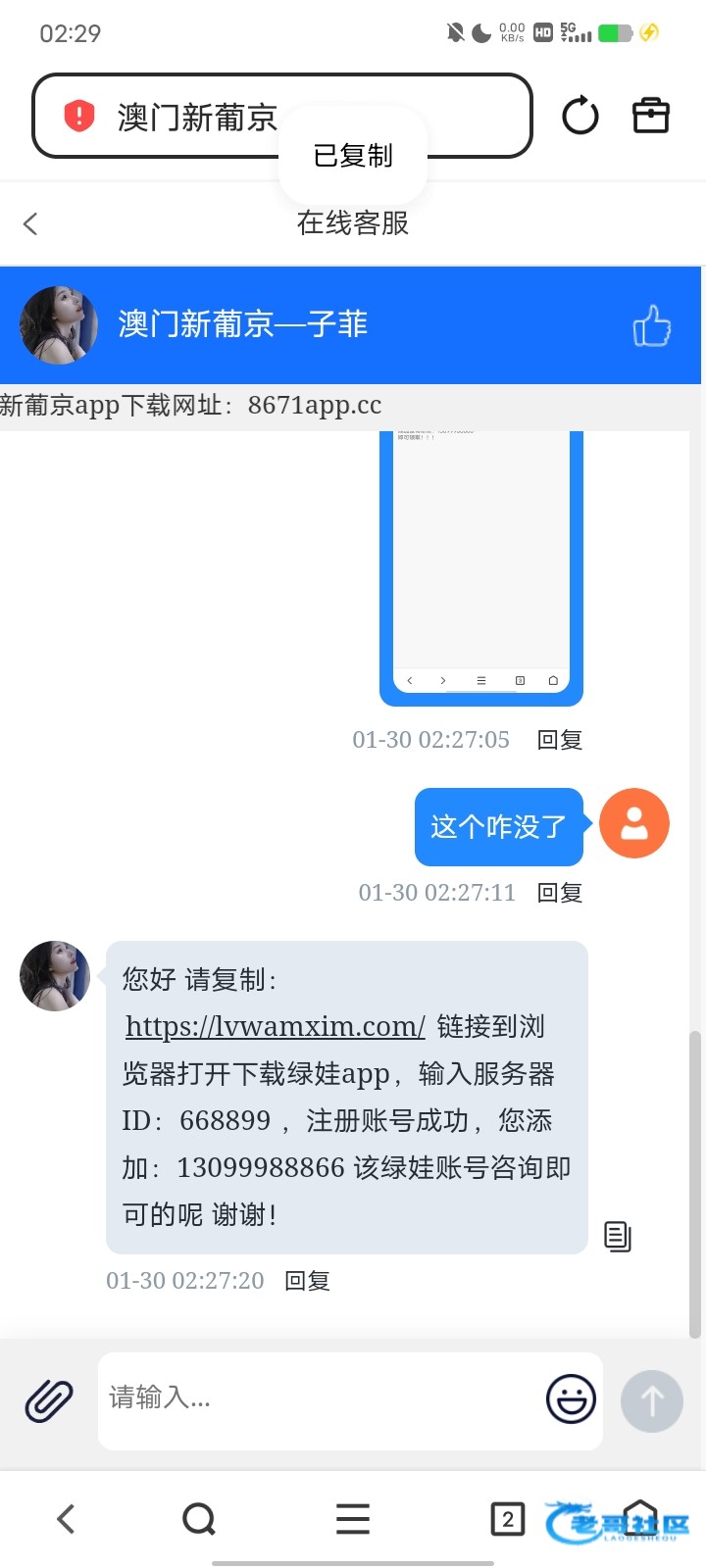Attach a file with the paperclip icon
706x1568 pixels.
(49, 1400)
